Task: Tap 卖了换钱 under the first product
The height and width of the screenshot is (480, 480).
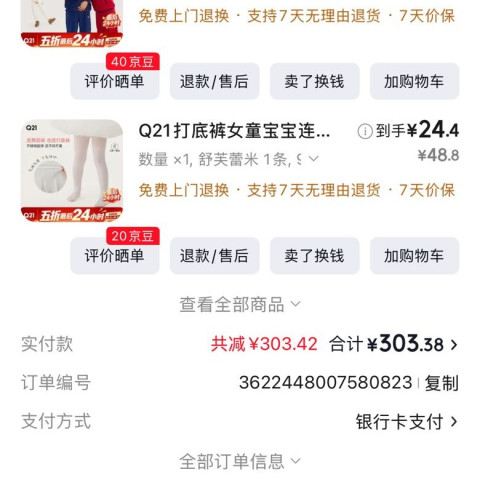Action: pyautogui.click(x=315, y=81)
